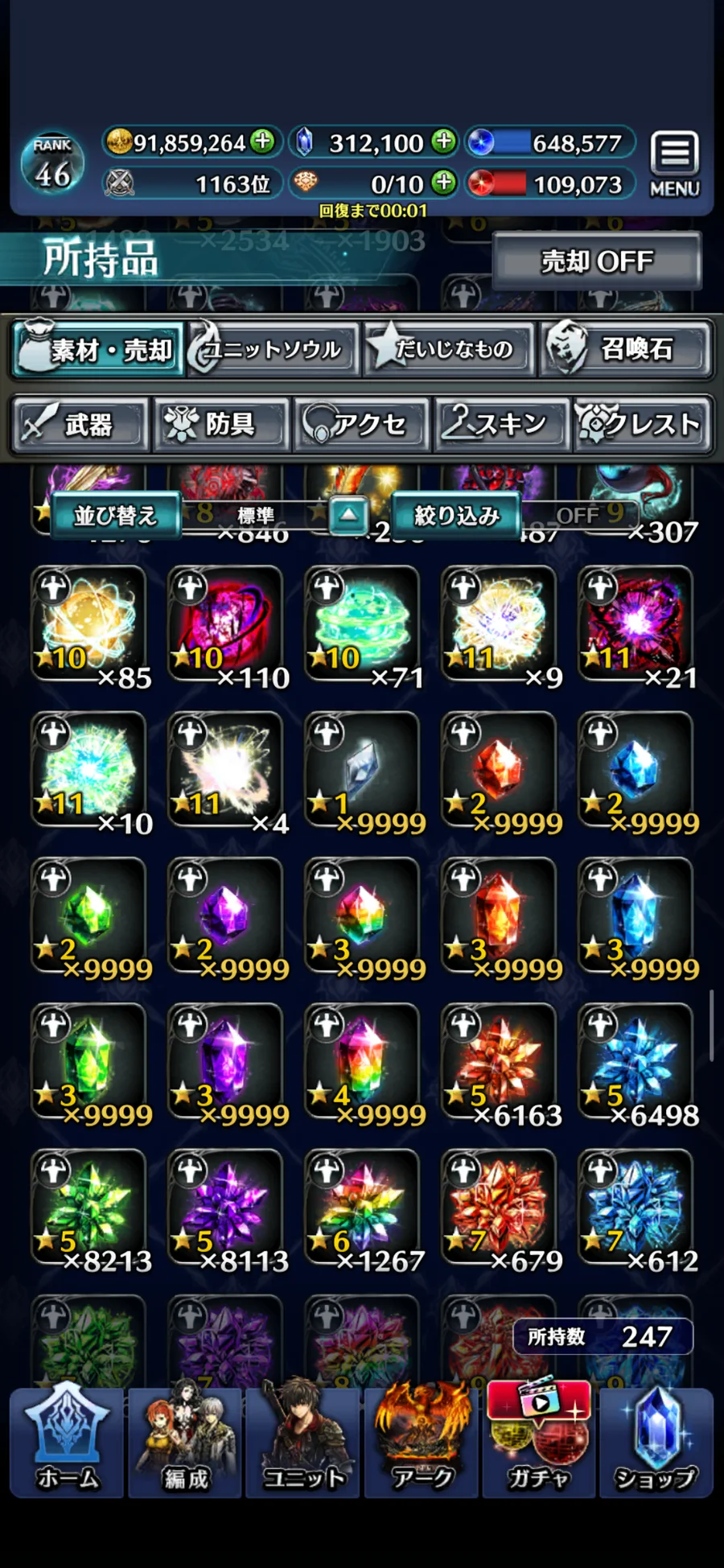Select the ★5 red crystal ×6163
The image size is (724, 1568).
(x=499, y=1062)
